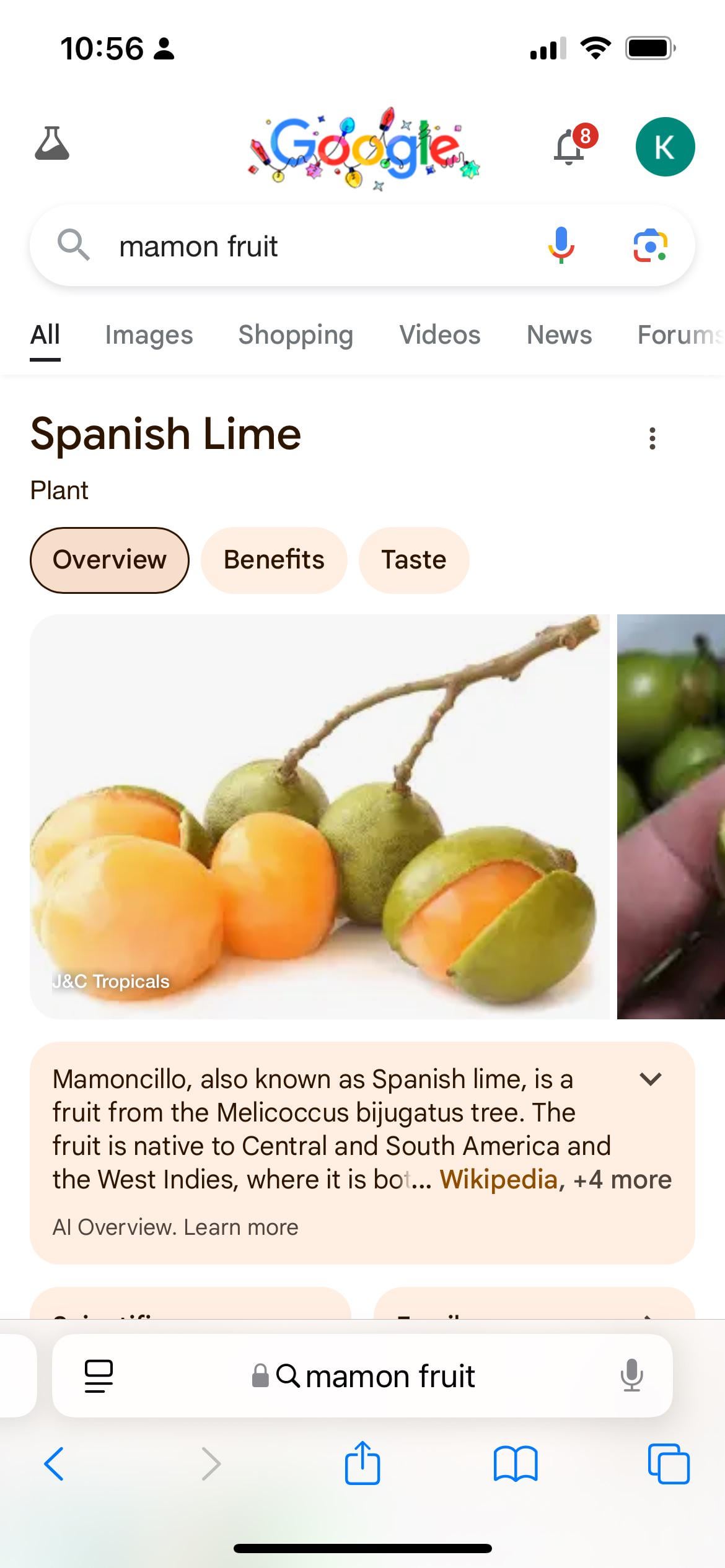Open the Search Labs flask icon
This screenshot has width=725, height=1568.
coord(52,144)
